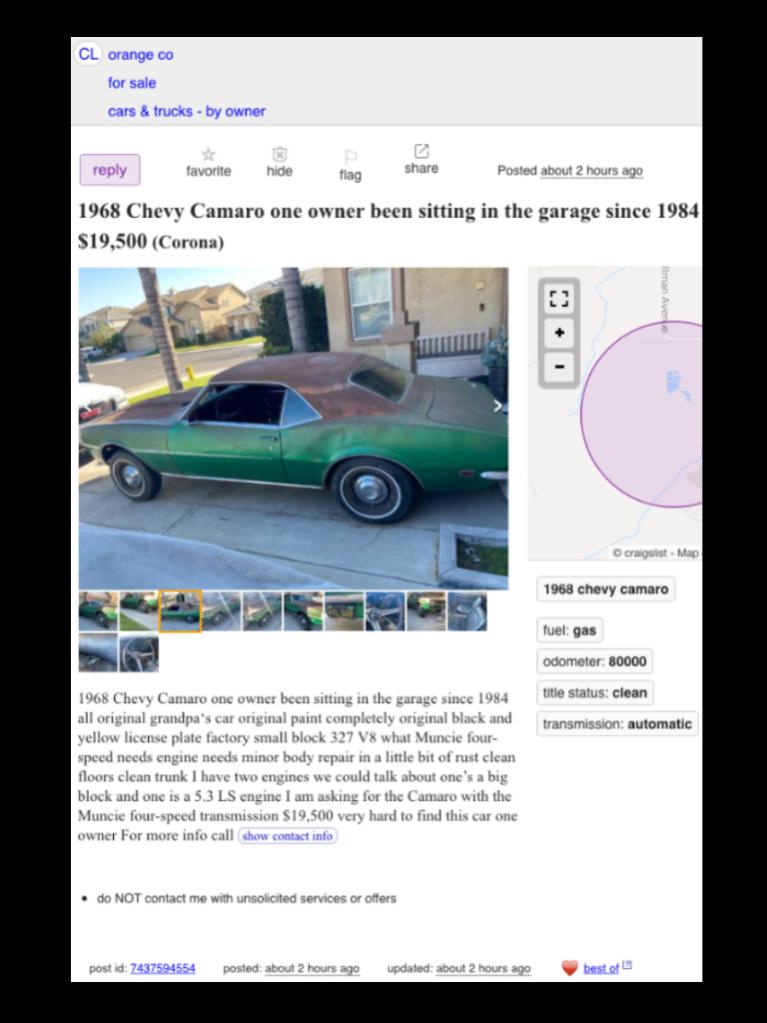Show next photo with the arrow
This screenshot has width=767, height=1023.
[497, 406]
